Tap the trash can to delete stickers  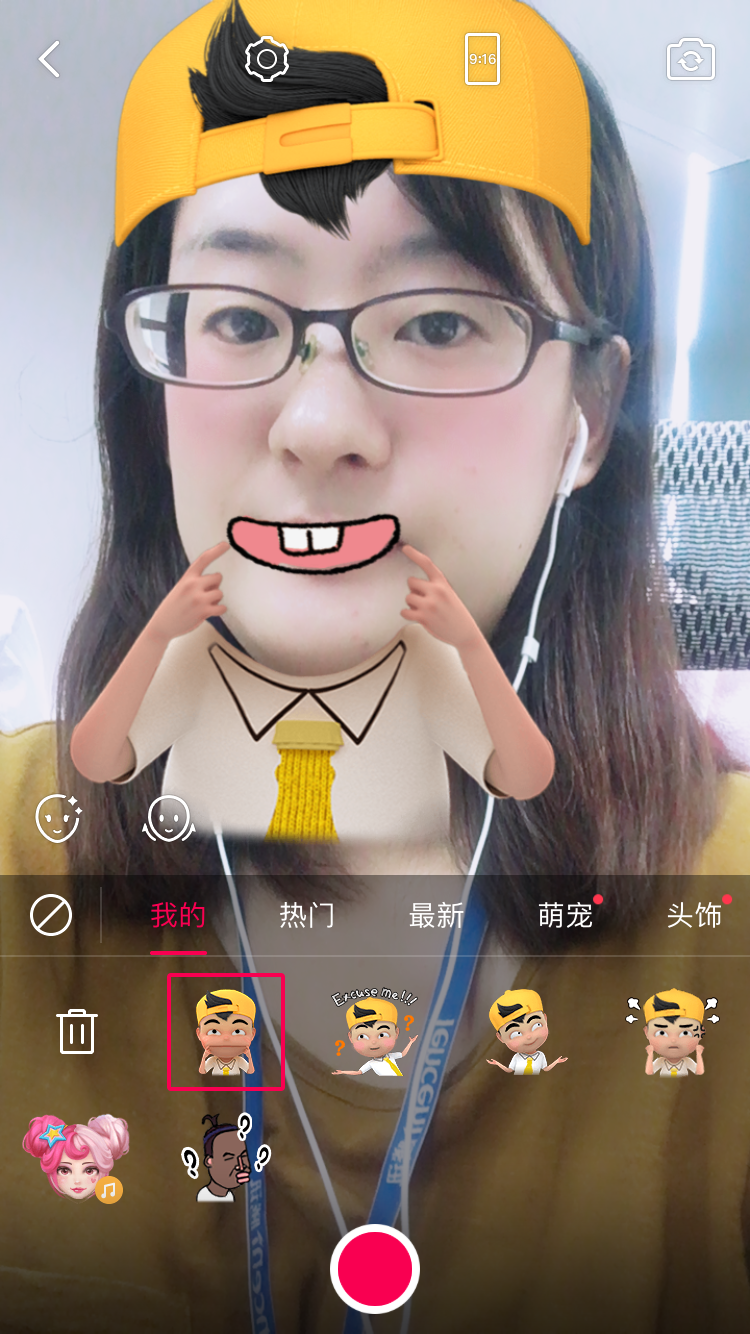tap(77, 1031)
